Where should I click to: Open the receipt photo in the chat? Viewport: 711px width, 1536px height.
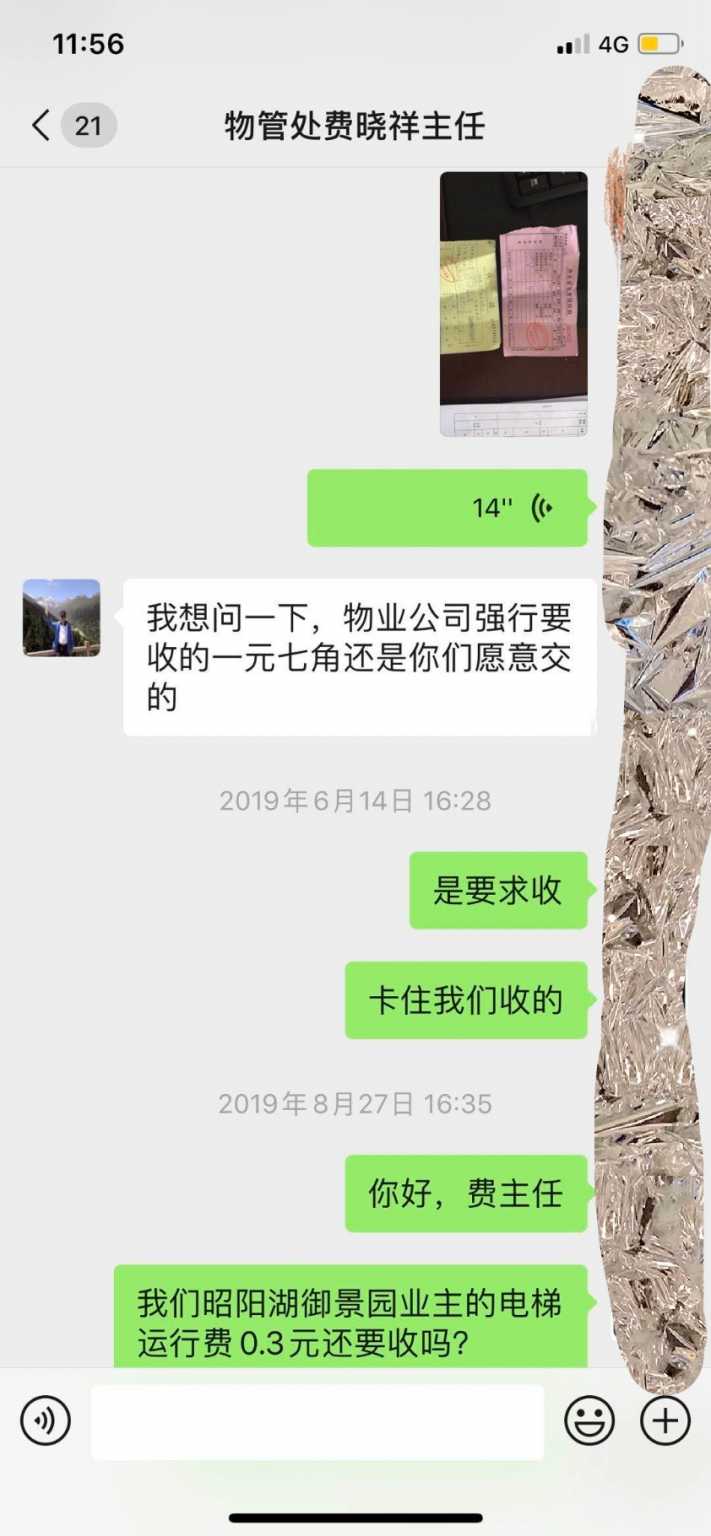(513, 303)
